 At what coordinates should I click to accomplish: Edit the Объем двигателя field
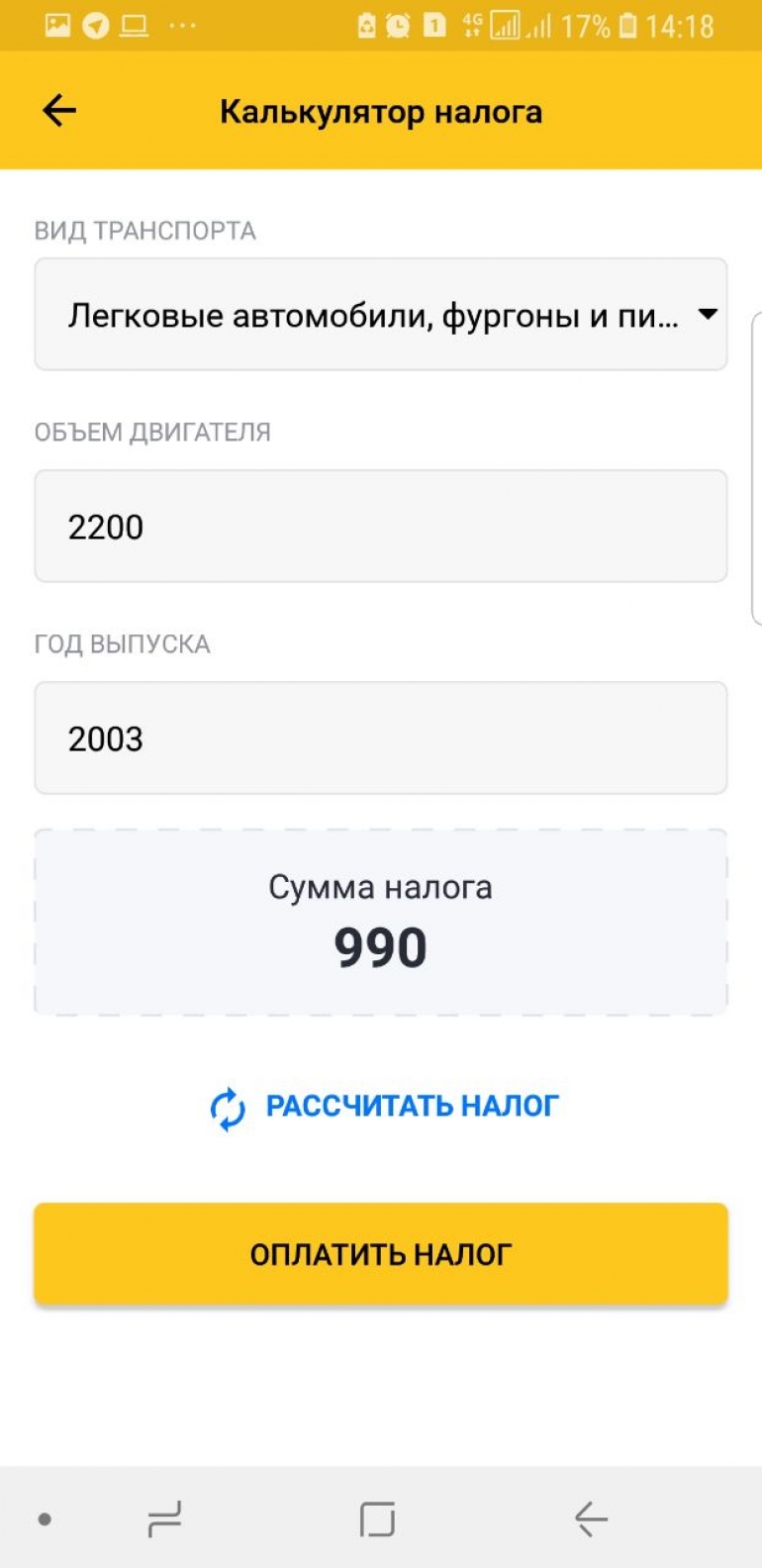[381, 527]
